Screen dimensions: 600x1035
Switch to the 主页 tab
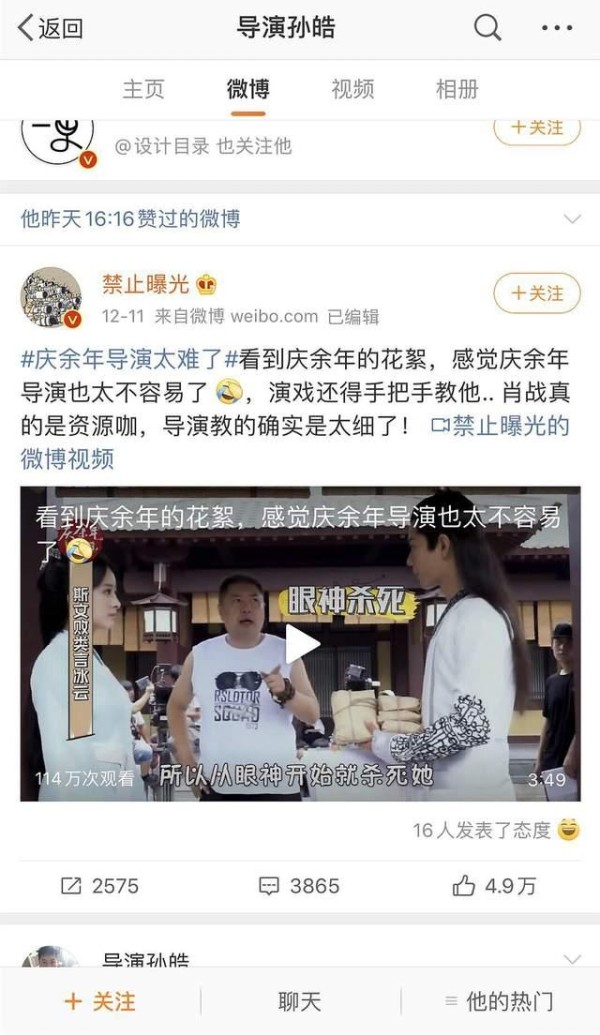pos(143,89)
